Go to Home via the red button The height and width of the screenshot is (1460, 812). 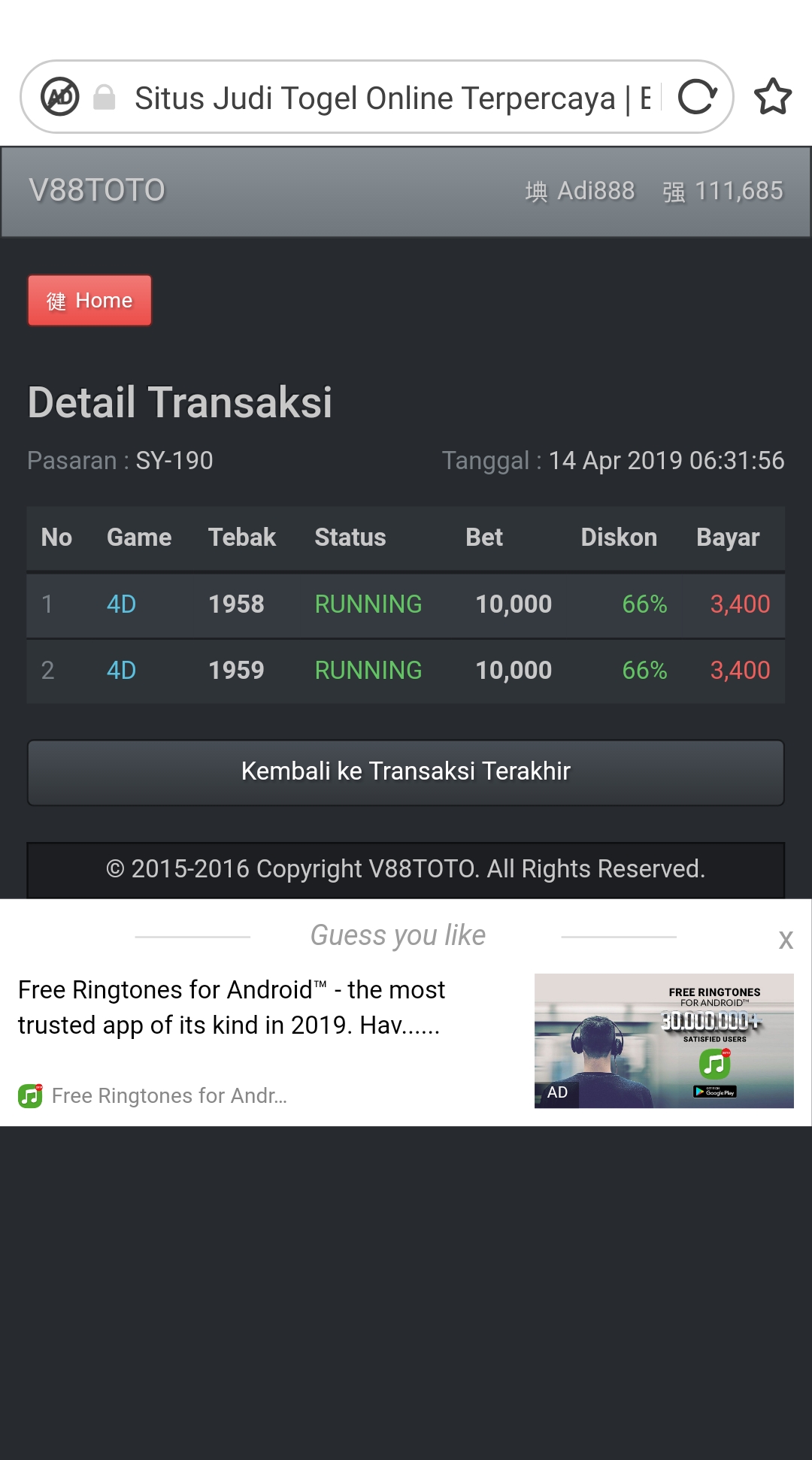(x=89, y=301)
